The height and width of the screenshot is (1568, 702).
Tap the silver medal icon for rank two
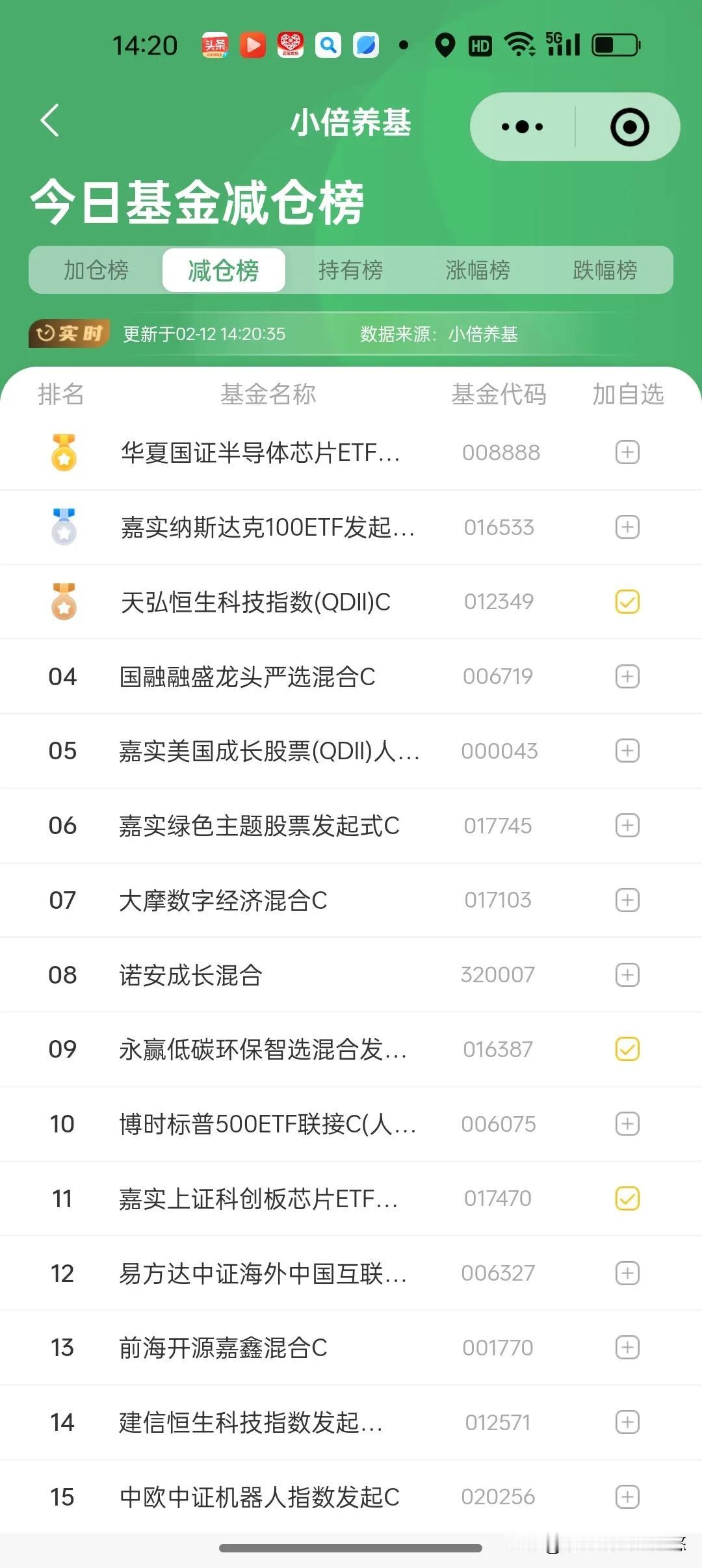point(64,527)
